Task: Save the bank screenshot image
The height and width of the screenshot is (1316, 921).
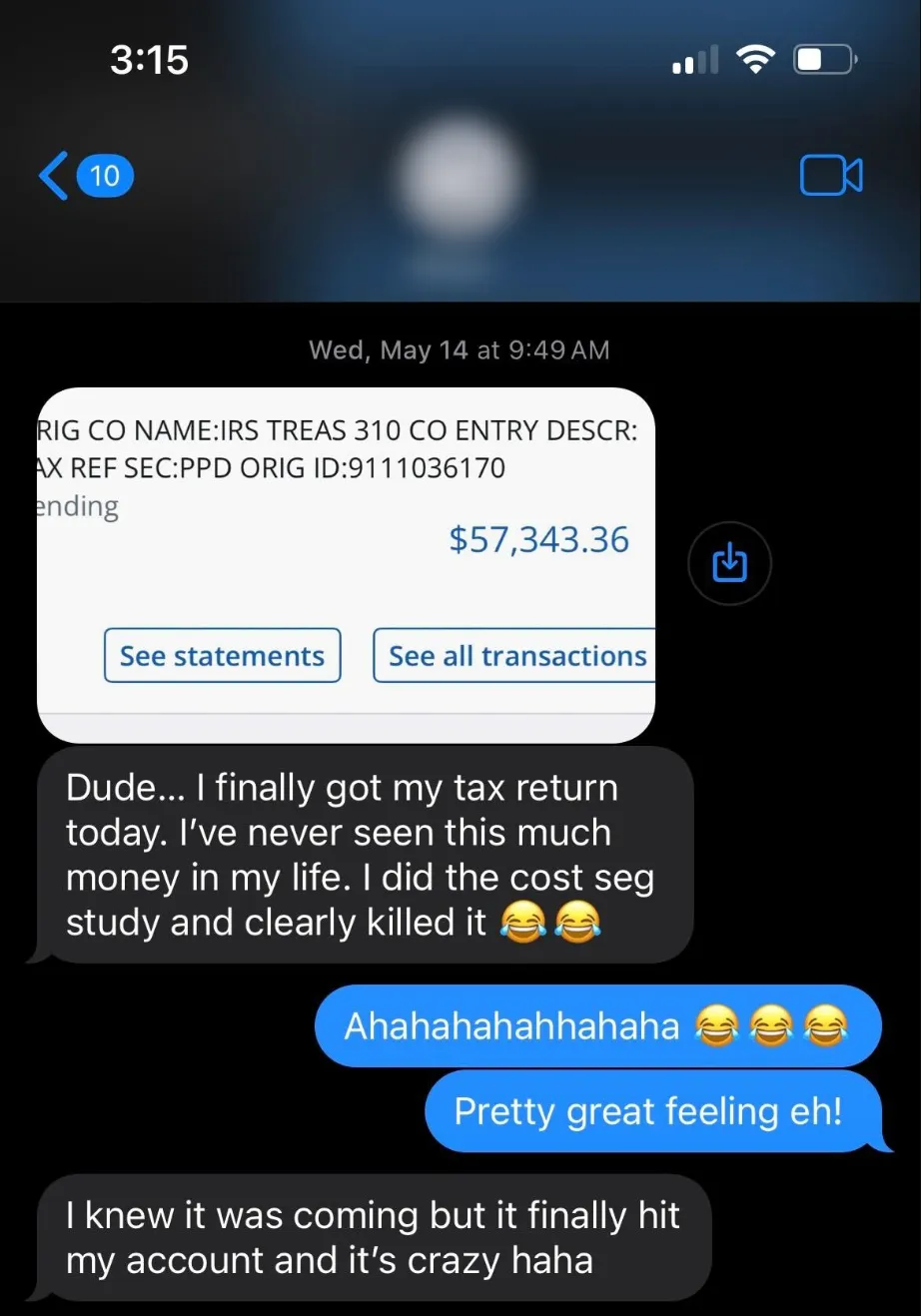Action: pyautogui.click(x=729, y=563)
